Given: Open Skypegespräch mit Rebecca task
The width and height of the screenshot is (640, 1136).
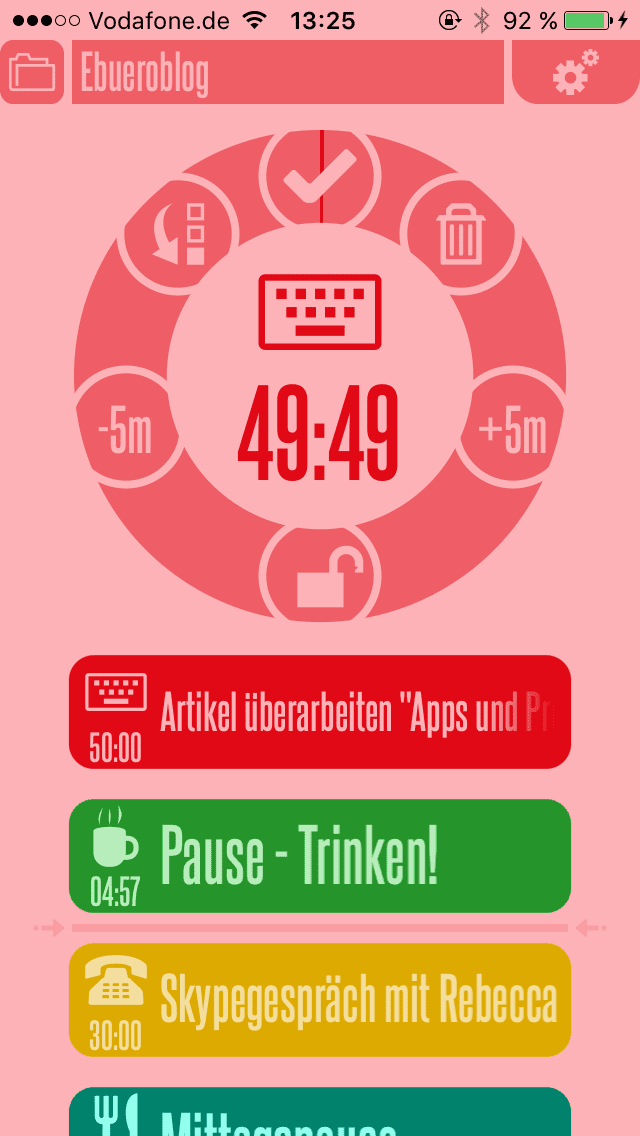Looking at the screenshot, I should [320, 1000].
